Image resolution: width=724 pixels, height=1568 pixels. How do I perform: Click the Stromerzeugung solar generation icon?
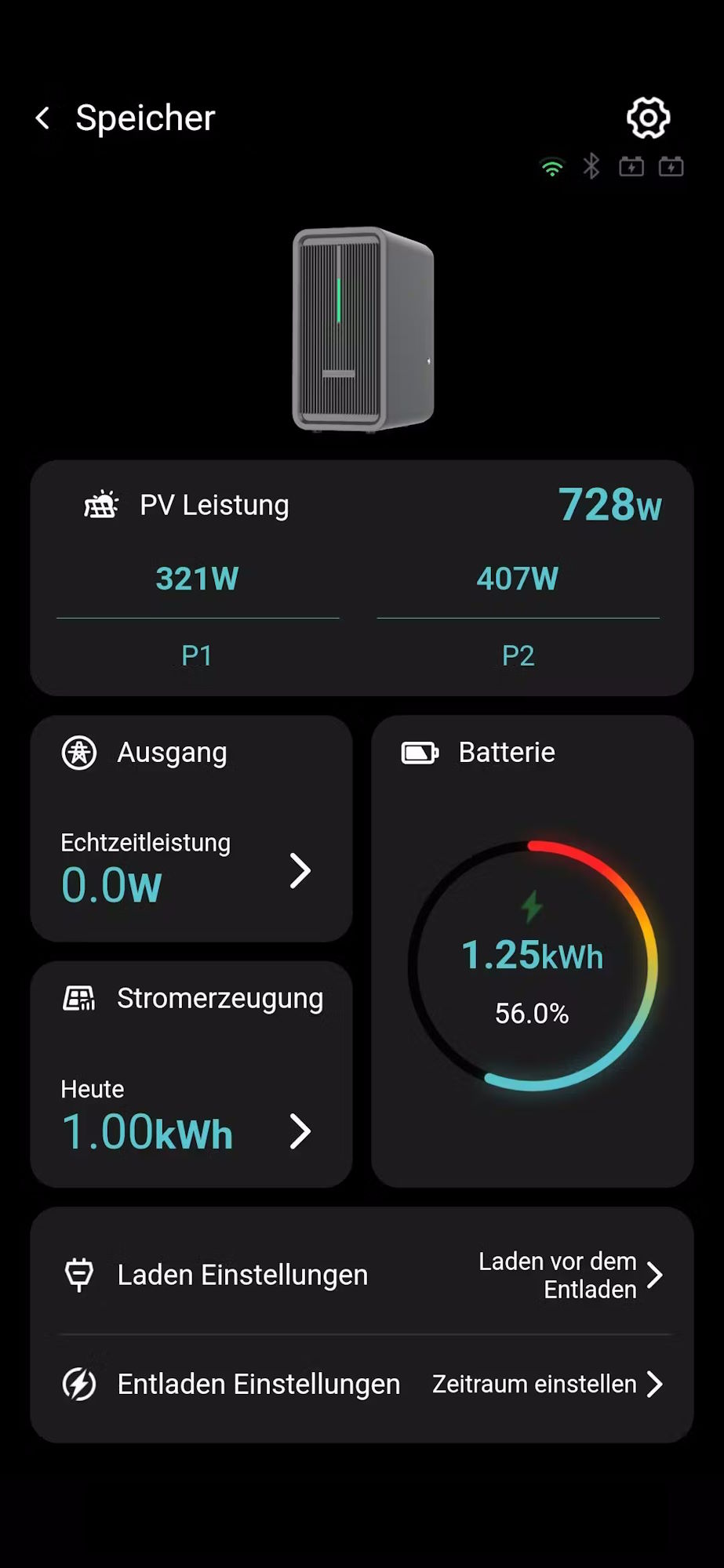point(78,998)
